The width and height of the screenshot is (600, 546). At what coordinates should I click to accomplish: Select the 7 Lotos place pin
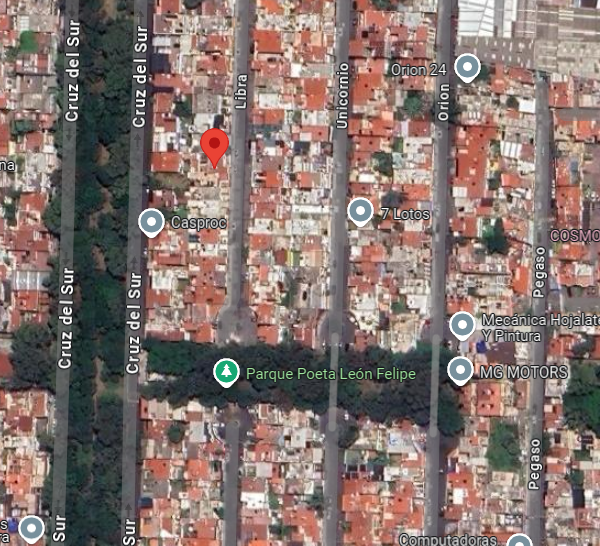pos(360,212)
